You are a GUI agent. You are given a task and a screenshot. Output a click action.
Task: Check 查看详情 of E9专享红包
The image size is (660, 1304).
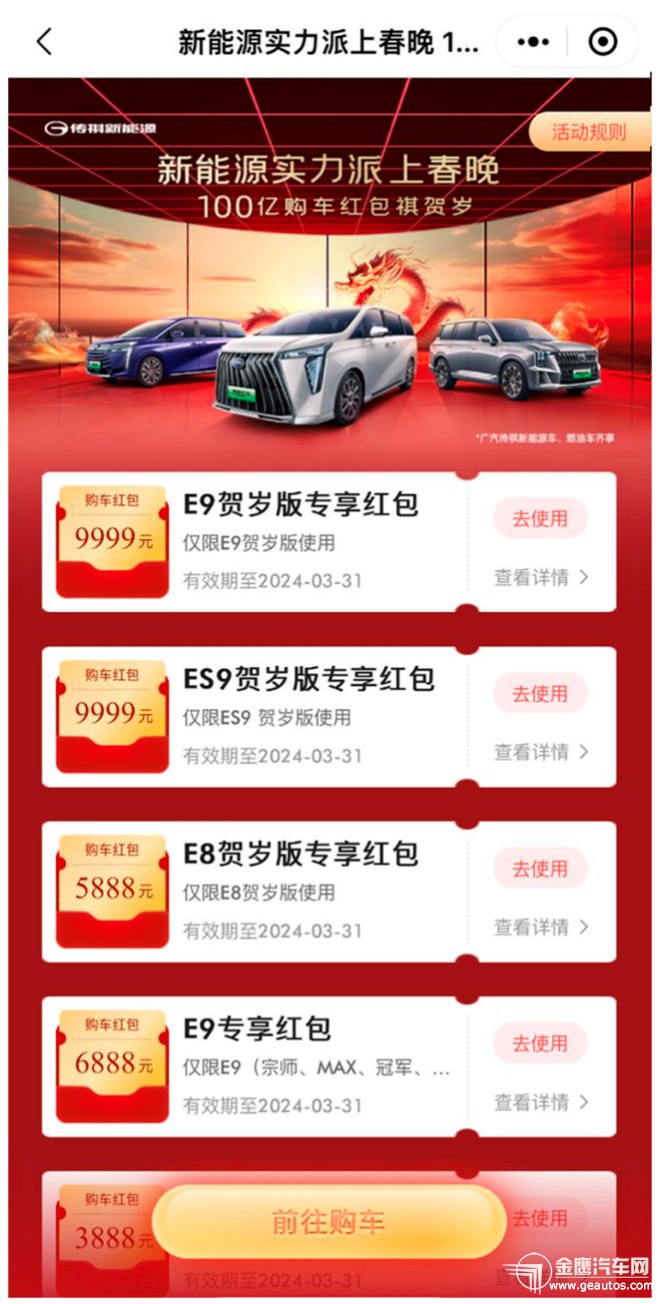[x=541, y=1102]
